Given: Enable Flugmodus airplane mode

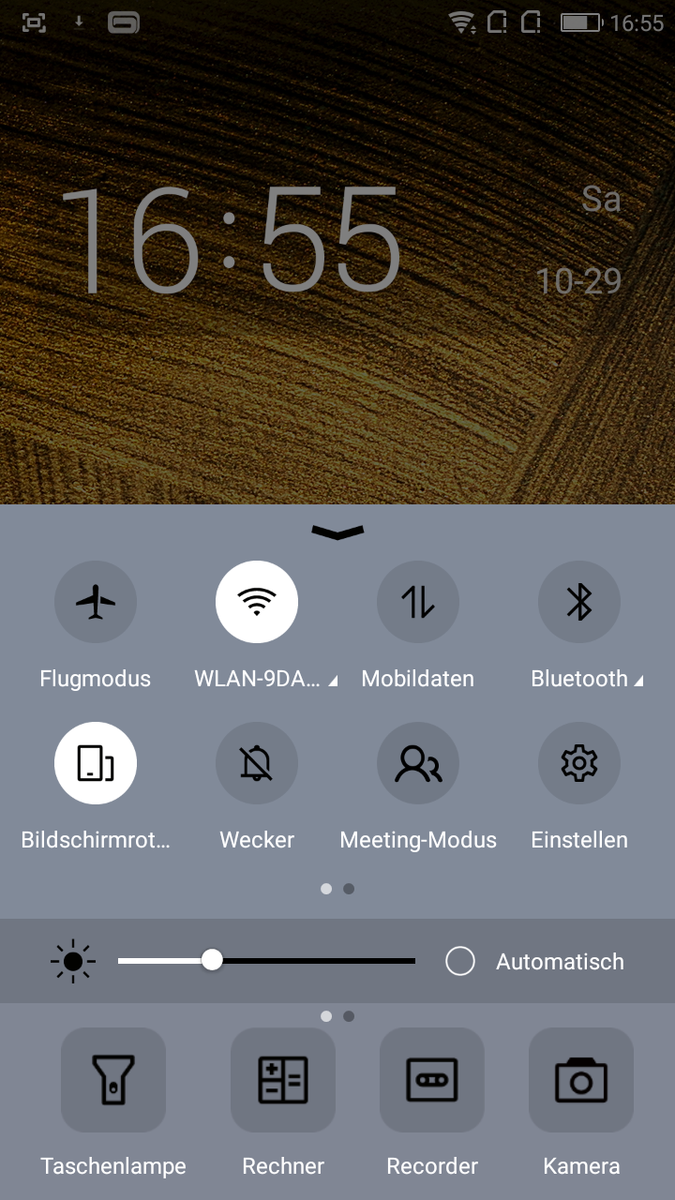Looking at the screenshot, I should (95, 602).
